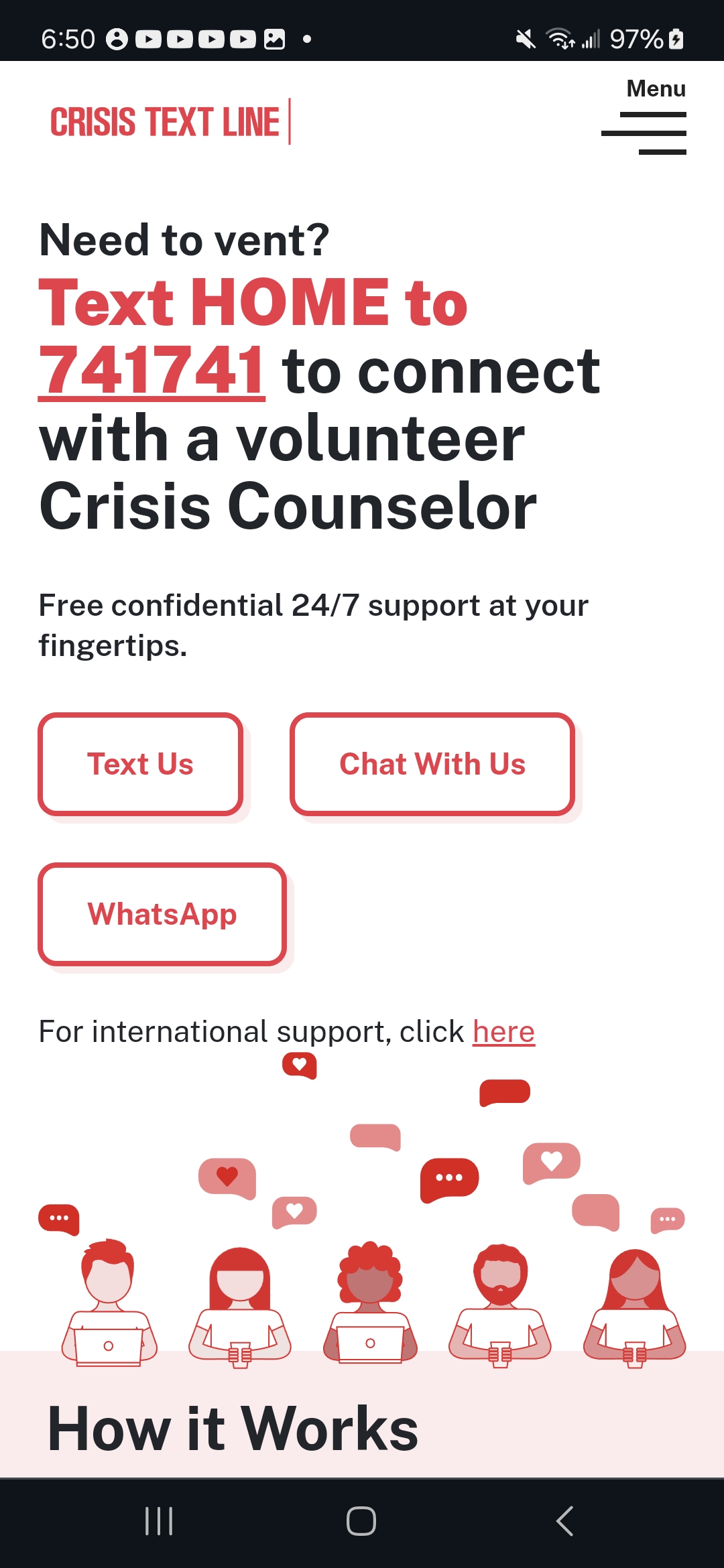Go back using the system back button
Screen dimensions: 724x1568
pyautogui.click(x=564, y=1521)
